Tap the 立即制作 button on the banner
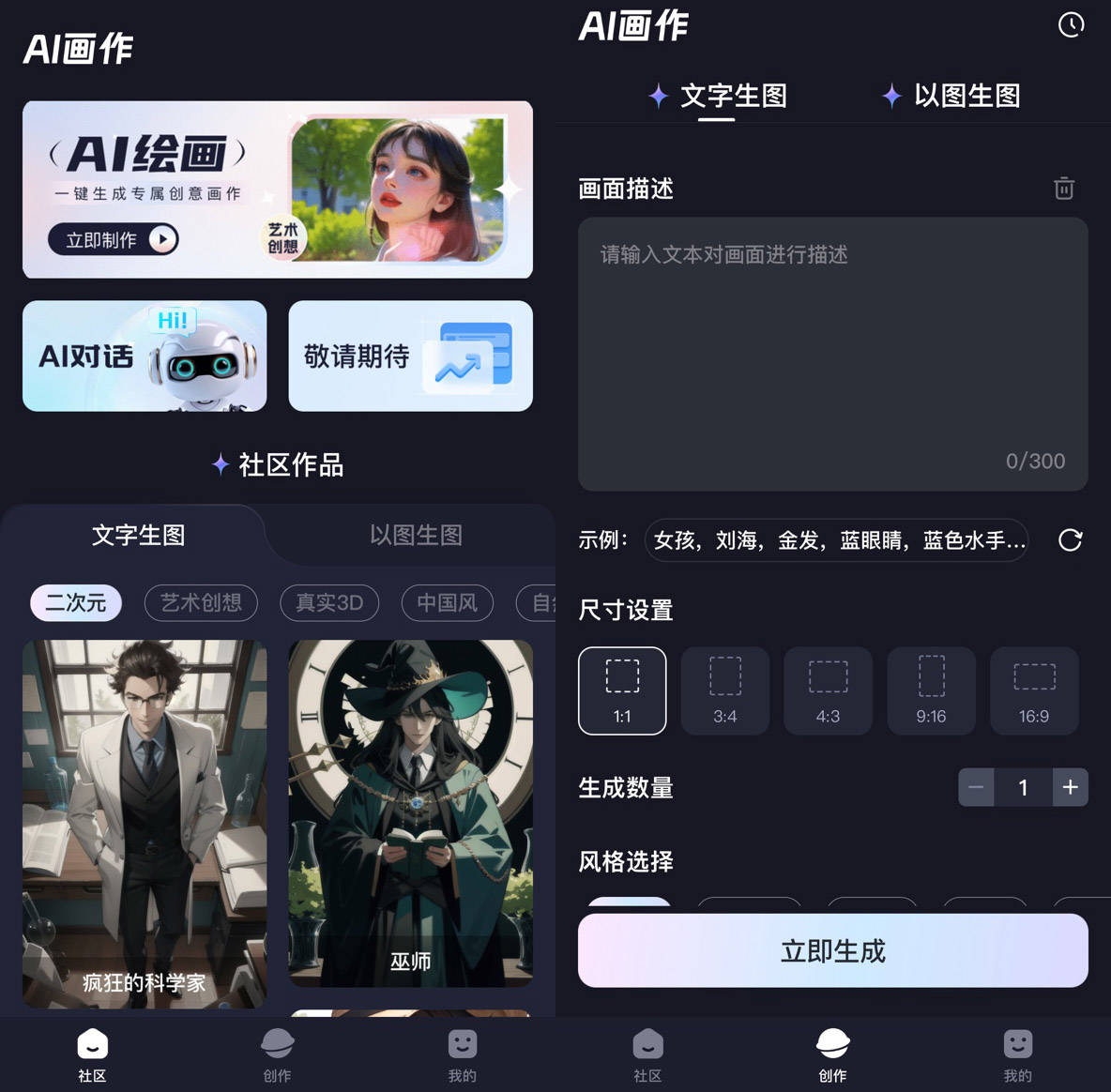Viewport: 1111px width, 1092px height. click(x=114, y=239)
